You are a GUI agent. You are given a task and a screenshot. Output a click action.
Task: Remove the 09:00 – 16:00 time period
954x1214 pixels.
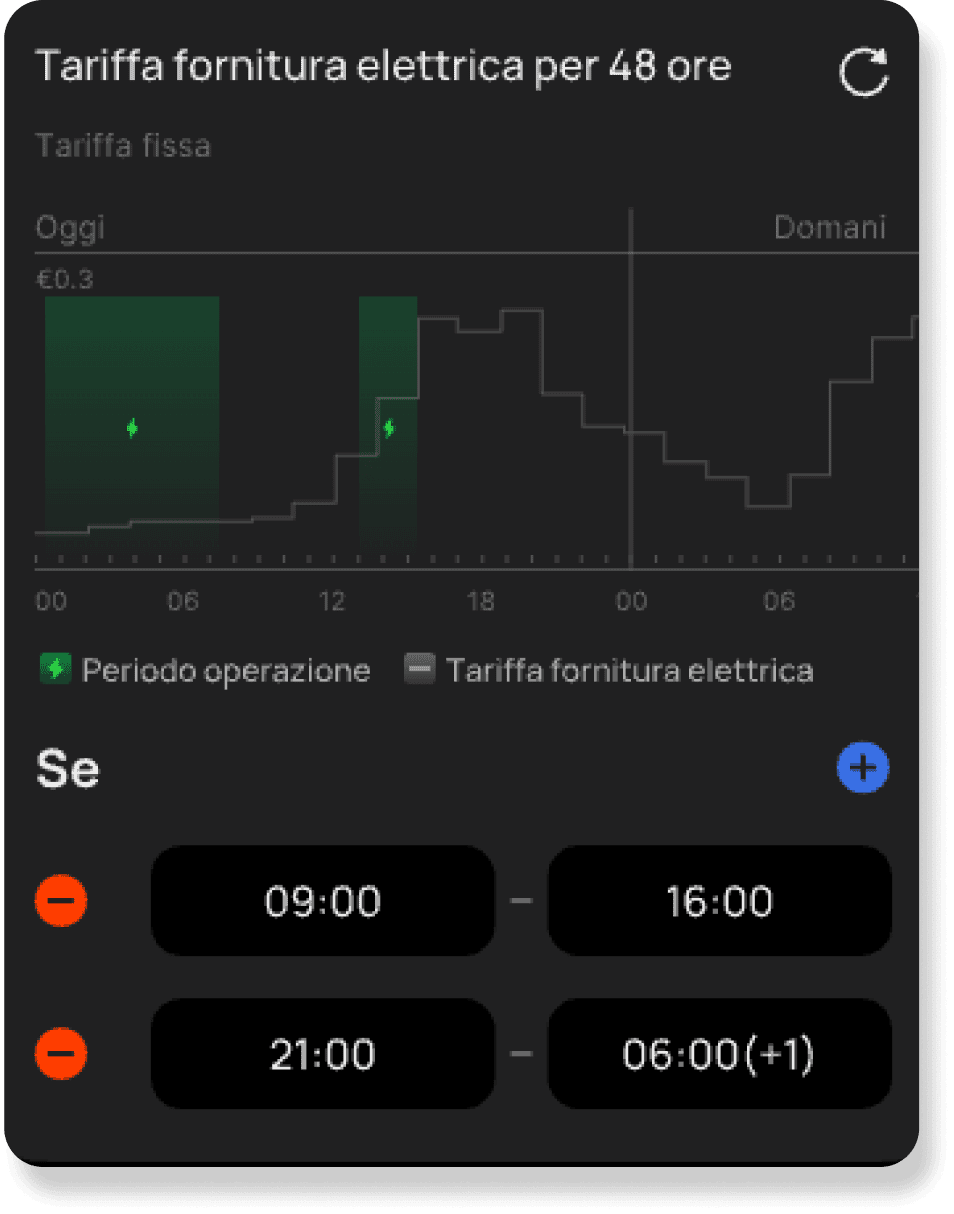click(x=61, y=901)
